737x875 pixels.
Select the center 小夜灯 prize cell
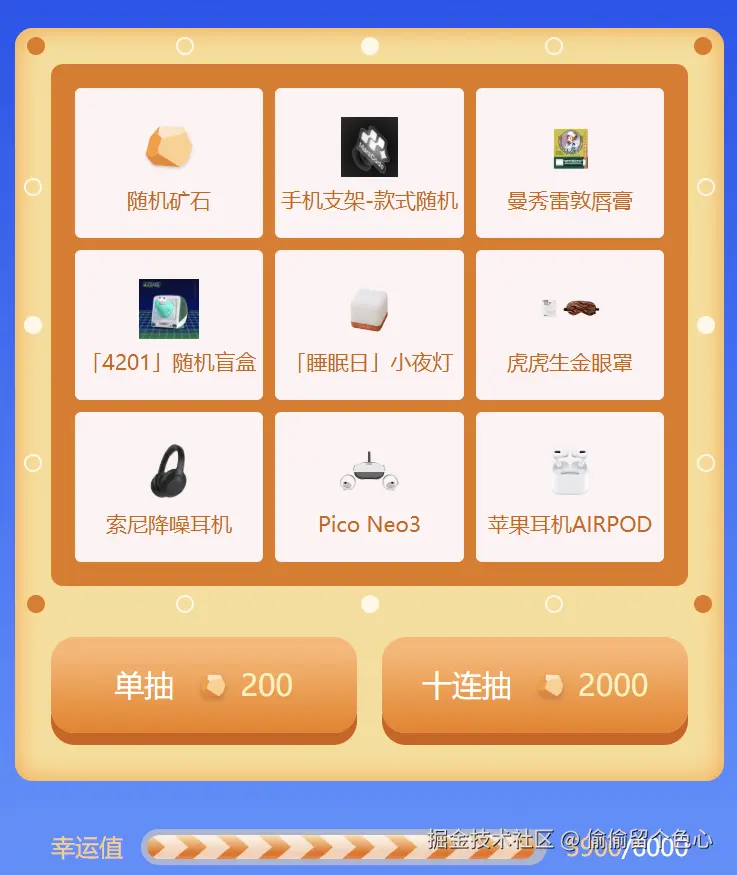click(369, 323)
